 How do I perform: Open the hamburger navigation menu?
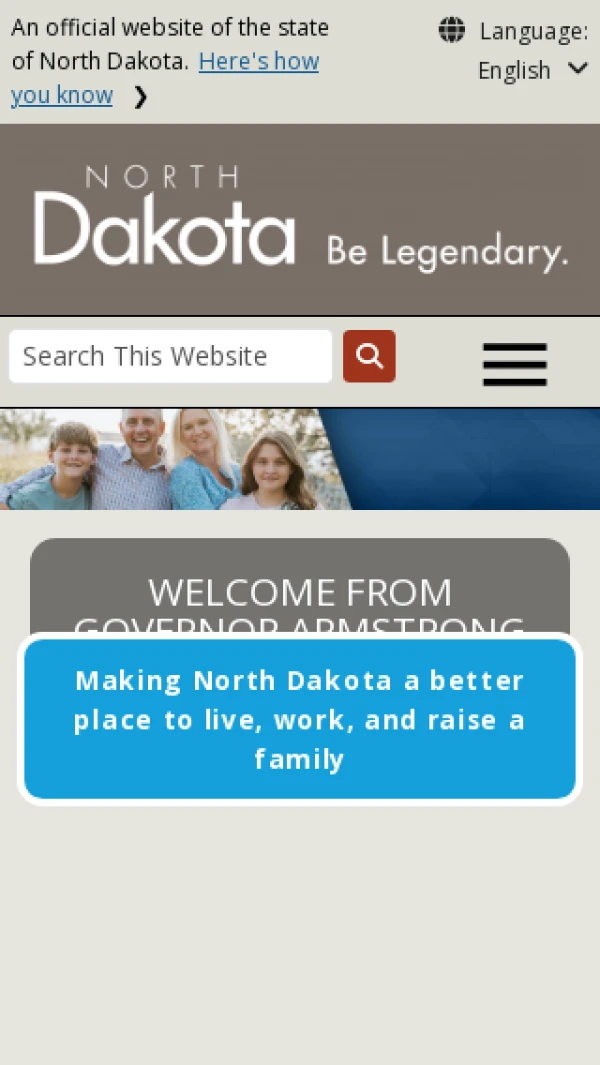pos(514,364)
